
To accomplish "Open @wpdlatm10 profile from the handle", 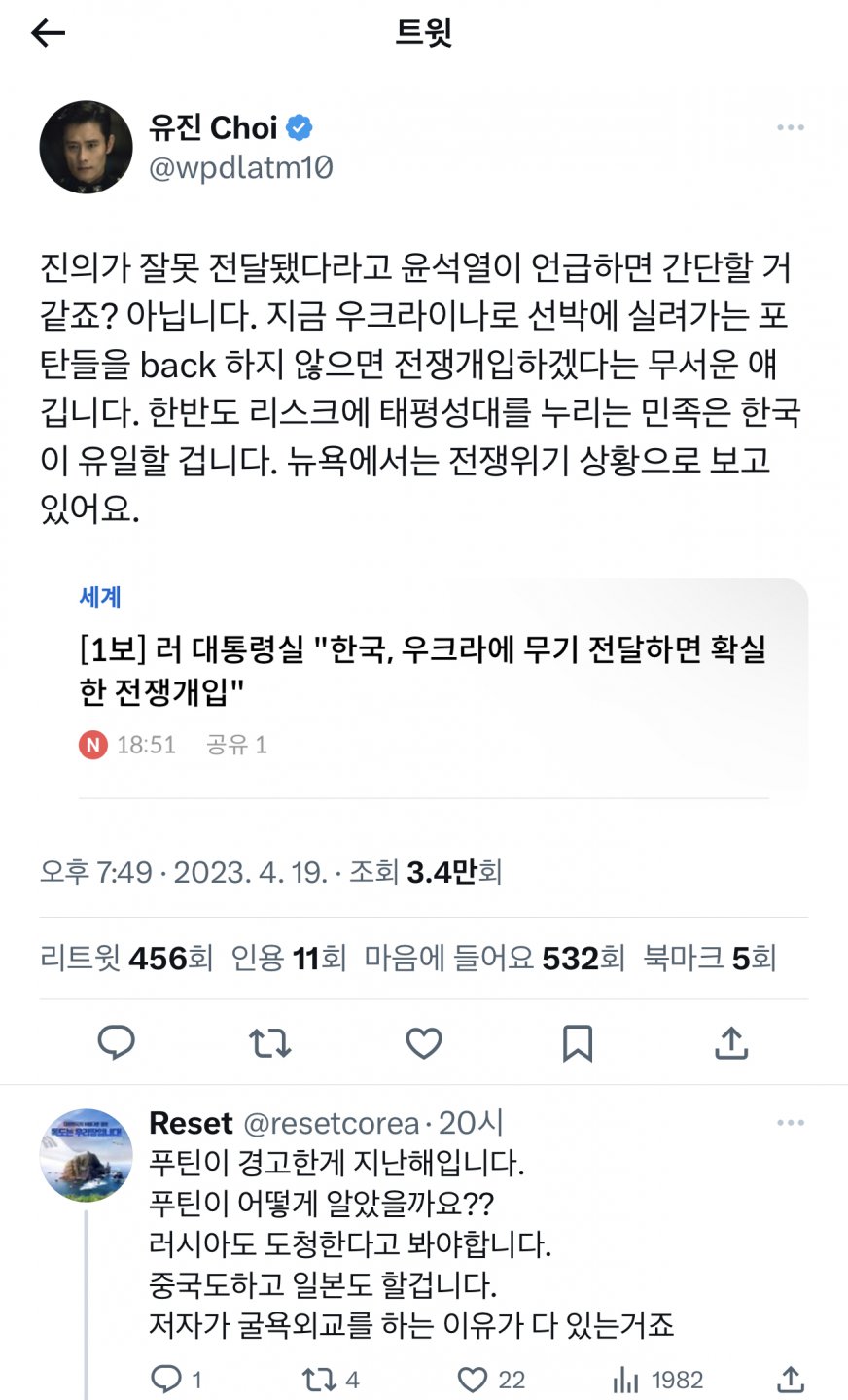I will (241, 168).
